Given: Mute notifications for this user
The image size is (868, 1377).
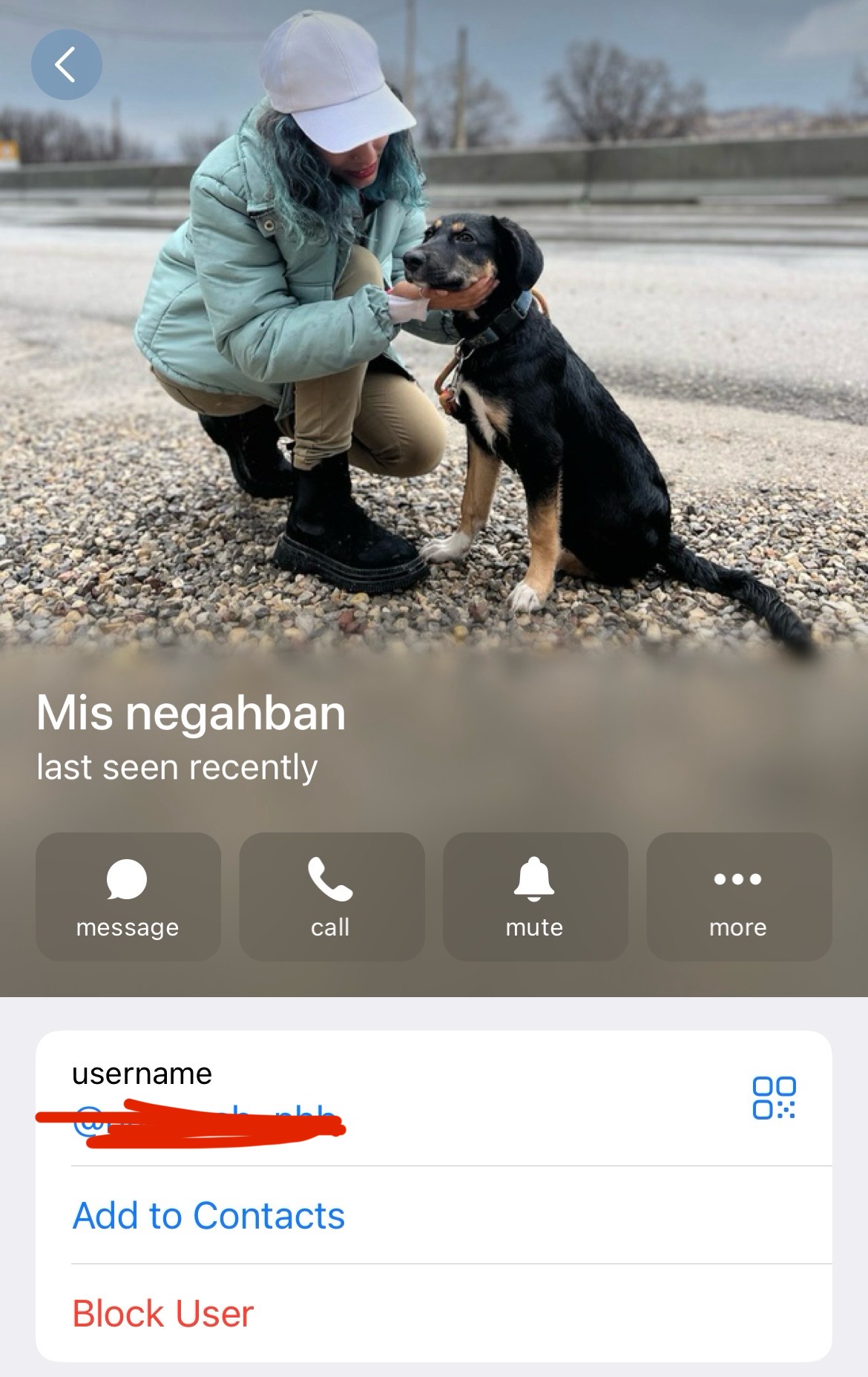Looking at the screenshot, I should pos(535,896).
